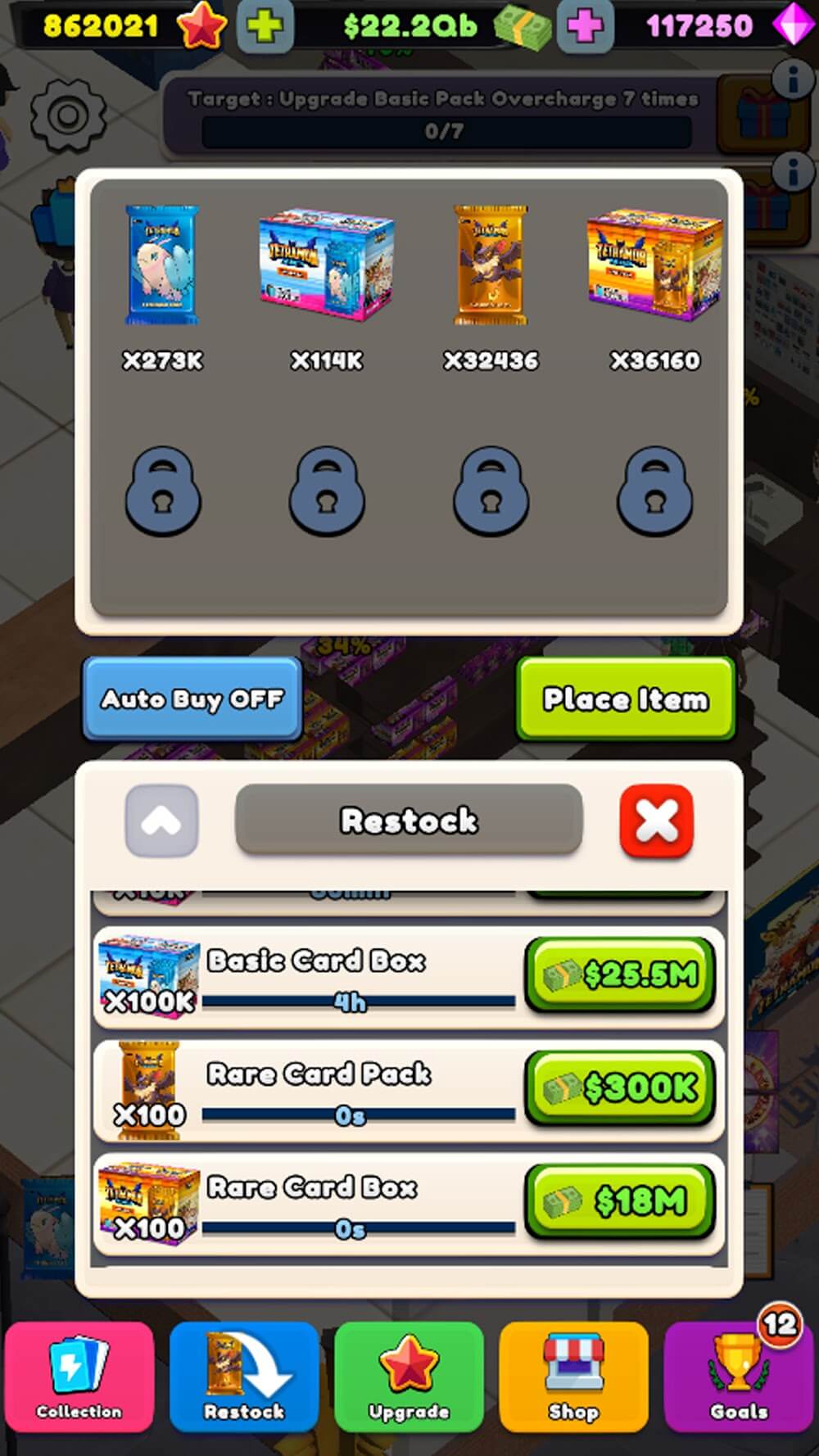Open the Goals tab

pyautogui.click(x=739, y=1377)
